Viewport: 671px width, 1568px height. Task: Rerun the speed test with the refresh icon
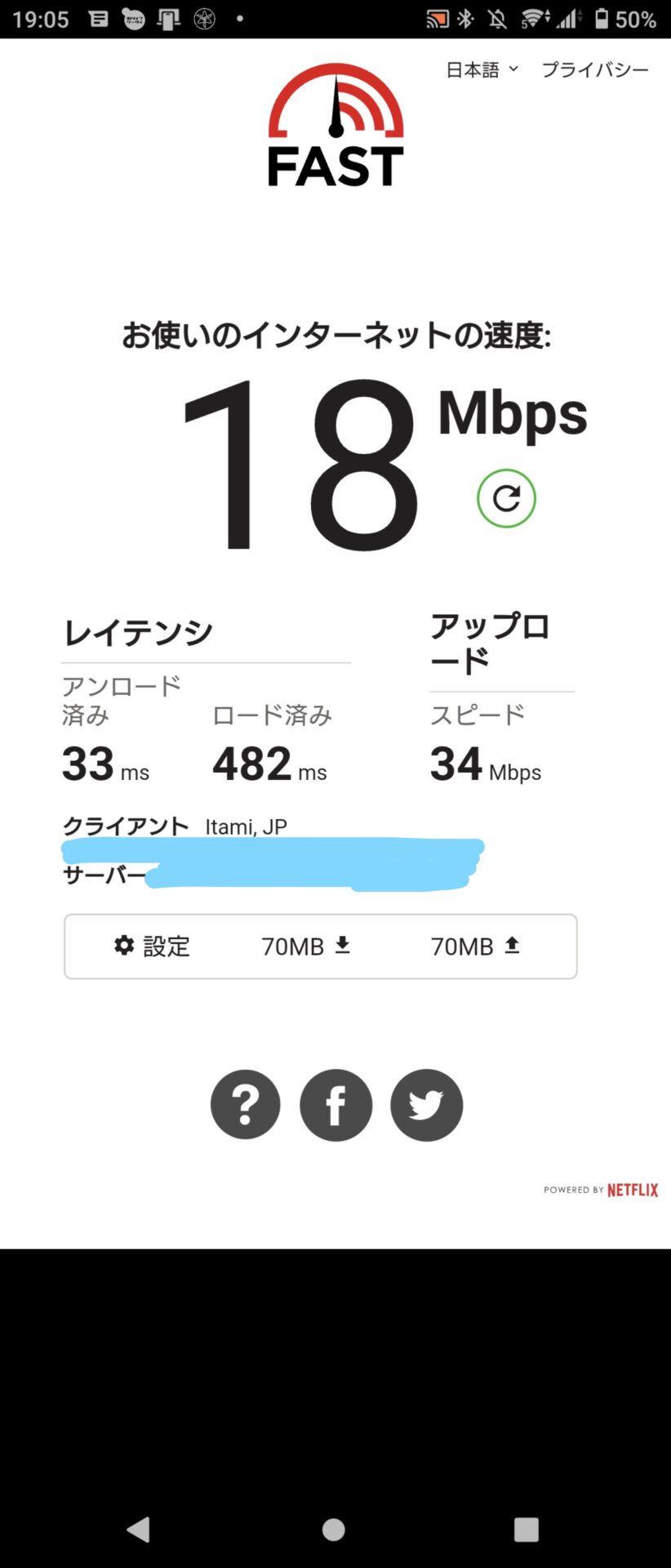point(506,498)
